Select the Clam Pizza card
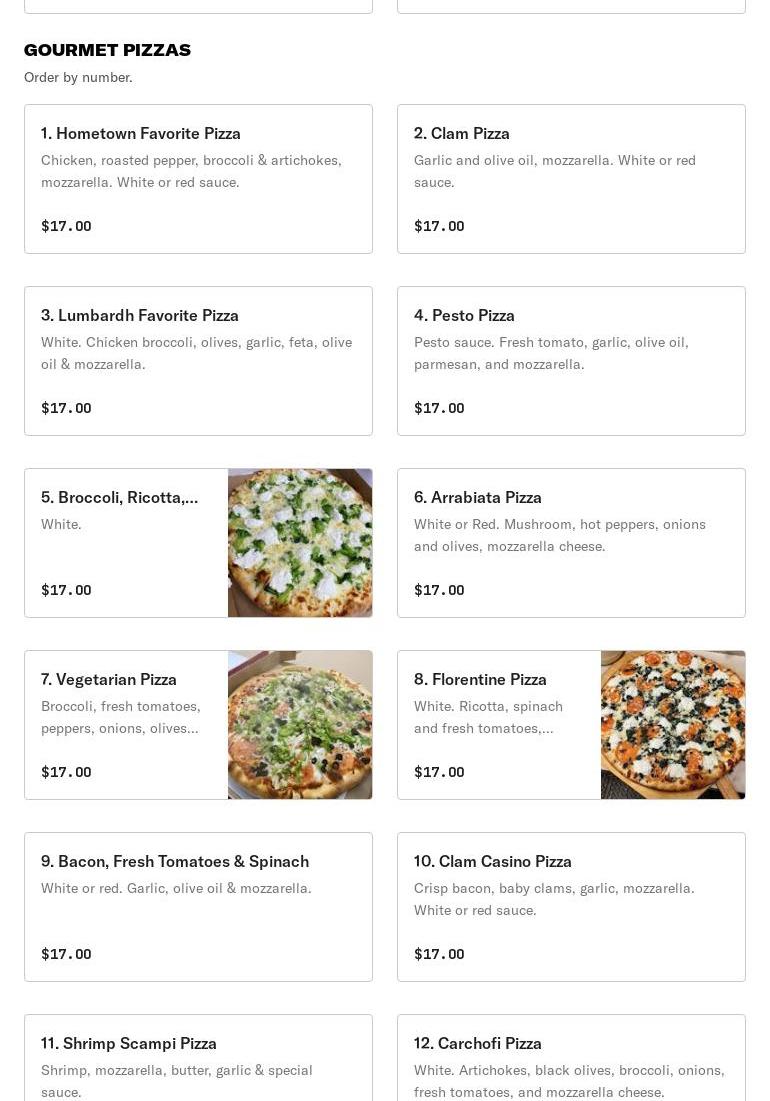Screen dimensions: 770x1101 point(571,179)
